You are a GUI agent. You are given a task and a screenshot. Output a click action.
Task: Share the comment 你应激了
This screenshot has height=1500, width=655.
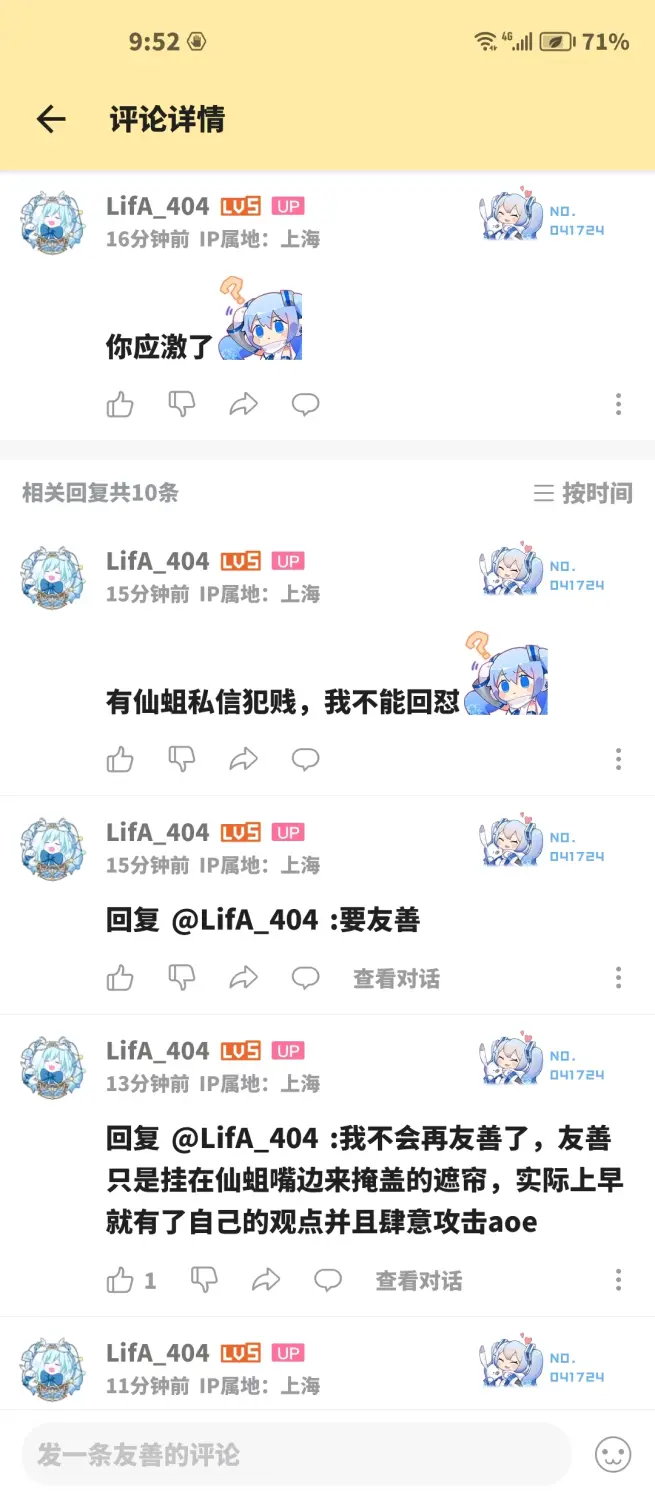tap(243, 404)
